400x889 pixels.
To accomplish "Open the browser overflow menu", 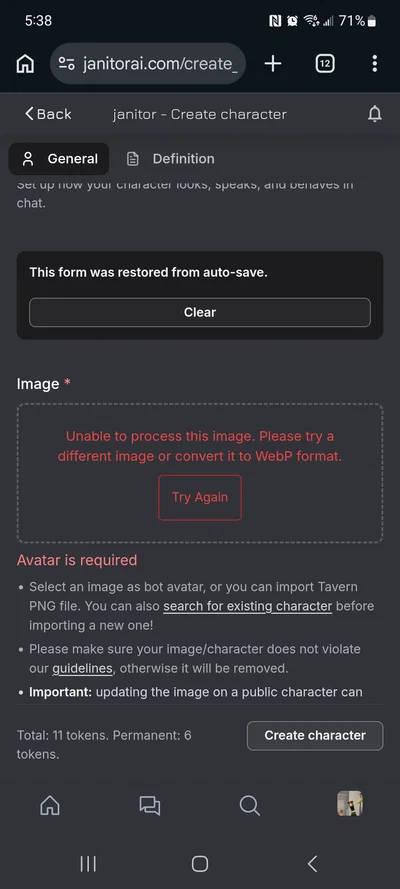I will click(375, 64).
